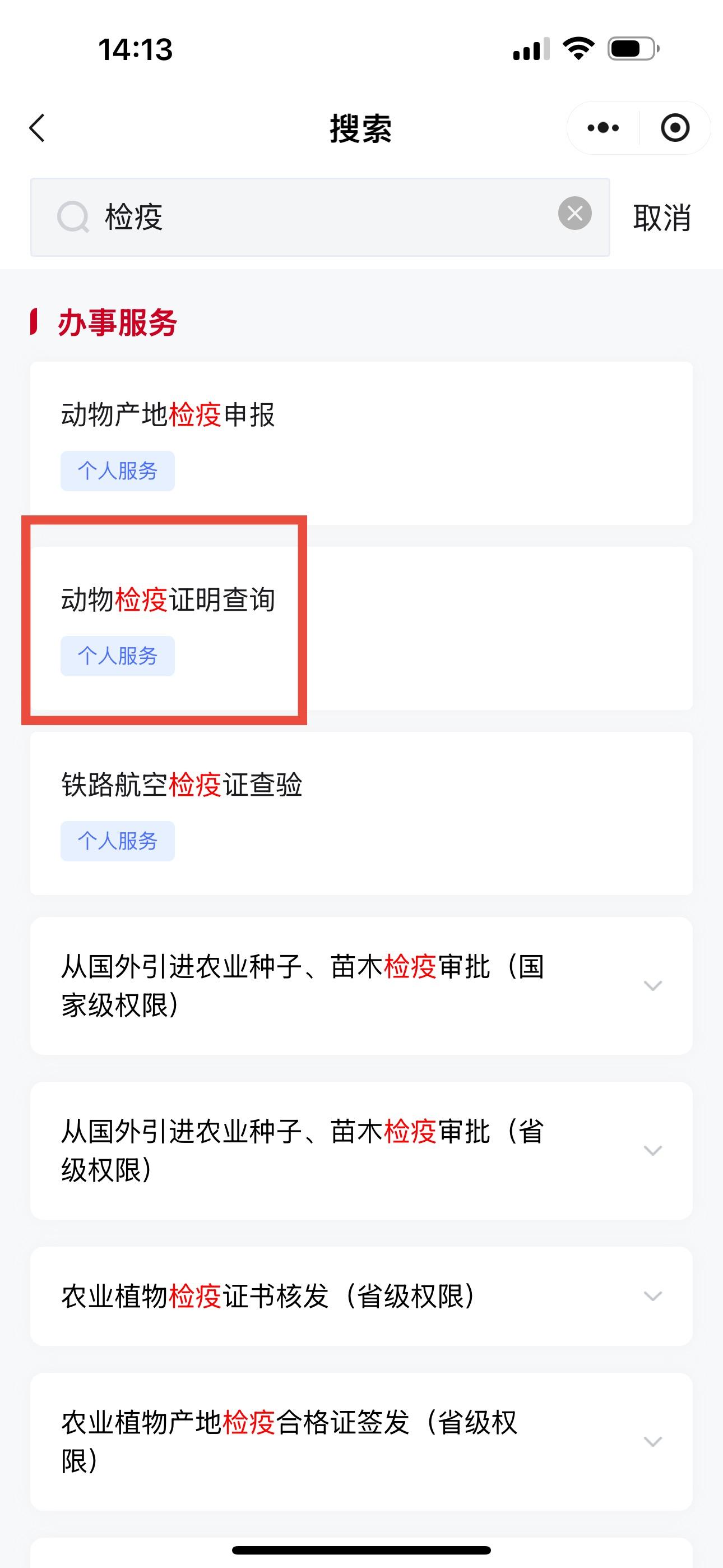Open 动物产地检疫申报 service
Viewport: 723px width, 1568px height.
tap(361, 443)
